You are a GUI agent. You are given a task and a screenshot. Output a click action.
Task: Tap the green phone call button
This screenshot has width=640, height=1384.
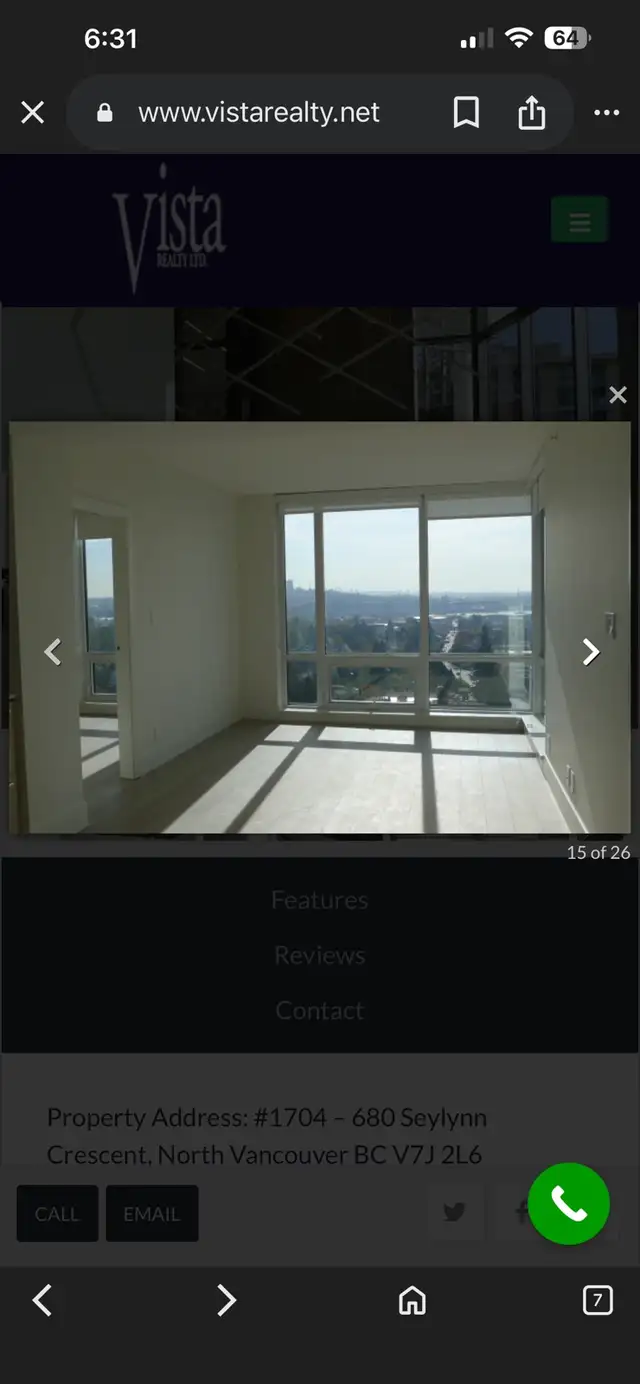point(568,1204)
